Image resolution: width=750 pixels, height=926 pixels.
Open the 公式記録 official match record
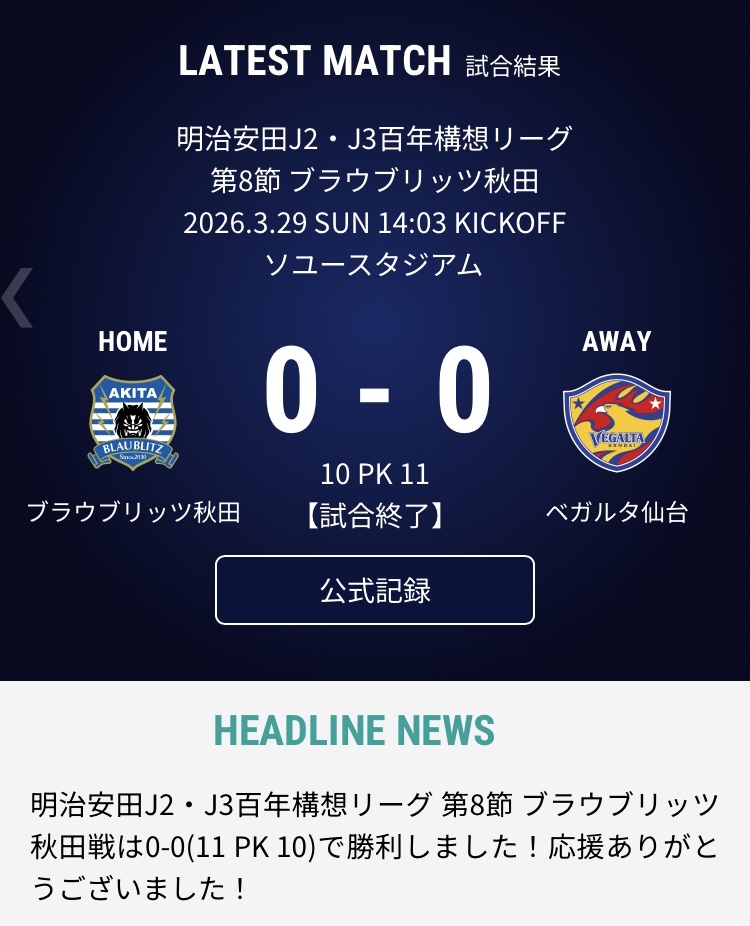375,590
